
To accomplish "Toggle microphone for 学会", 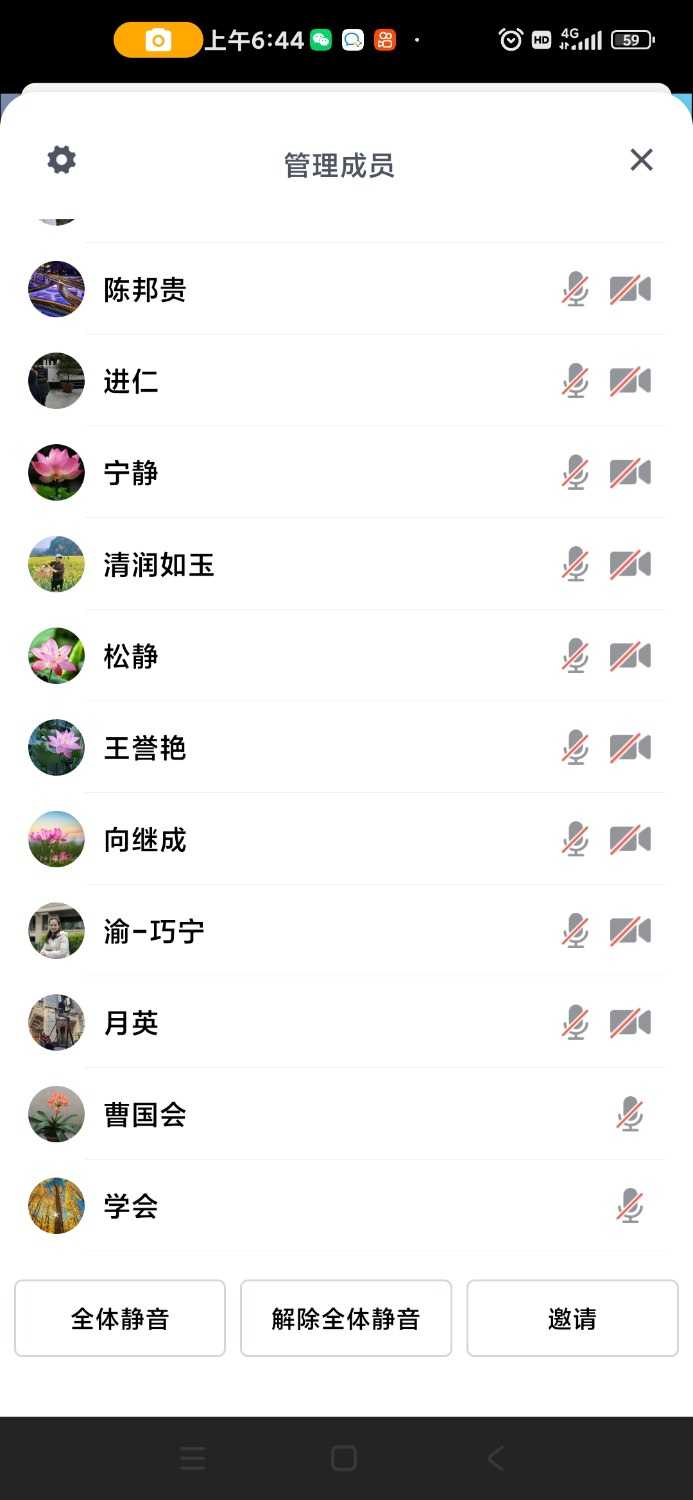I will tap(630, 1207).
